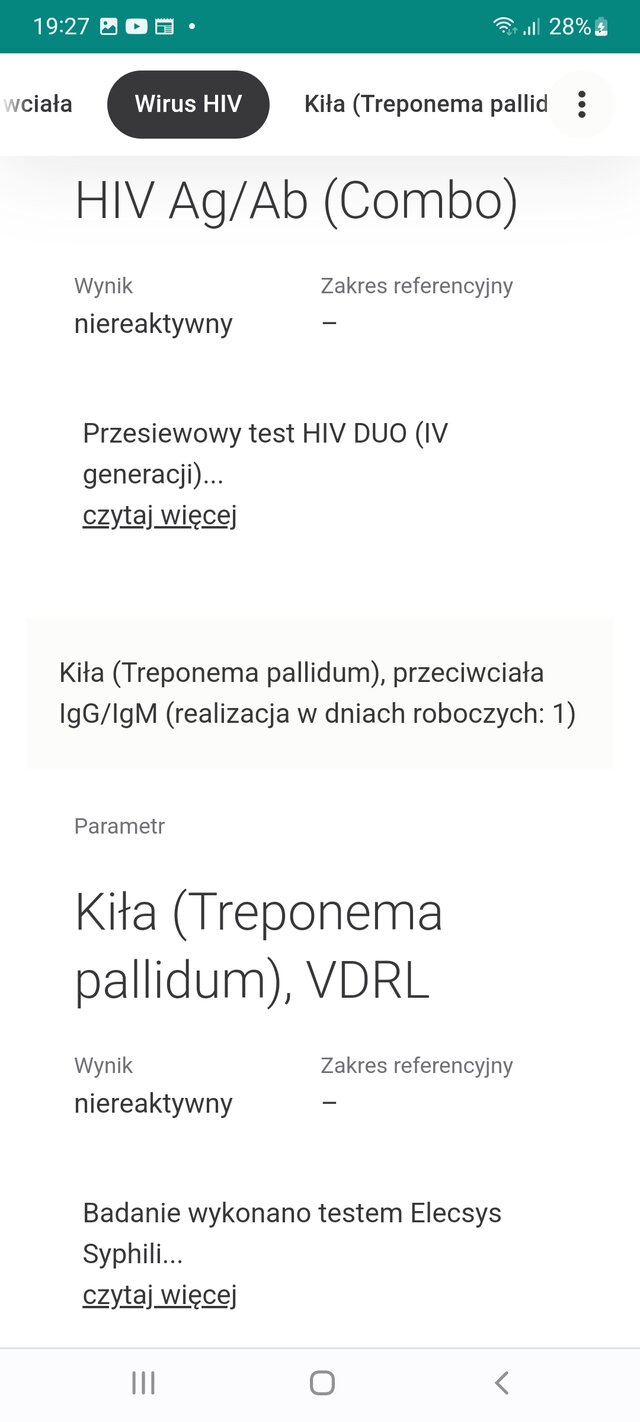The height and width of the screenshot is (1422, 640).
Task: Switch to the partially visible przeciwciała tab
Action: click(x=37, y=104)
